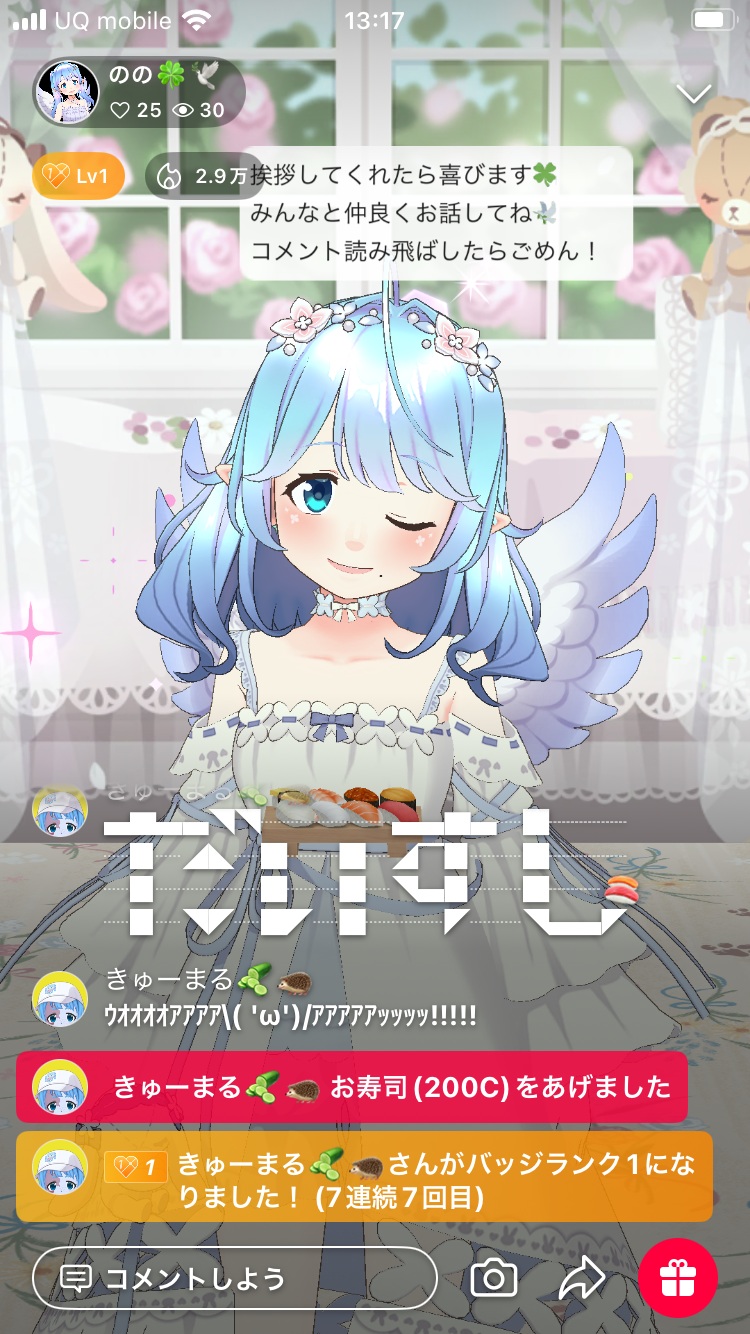Open the Lv1 badge level details
The width and height of the screenshot is (750, 1334).
point(79,177)
